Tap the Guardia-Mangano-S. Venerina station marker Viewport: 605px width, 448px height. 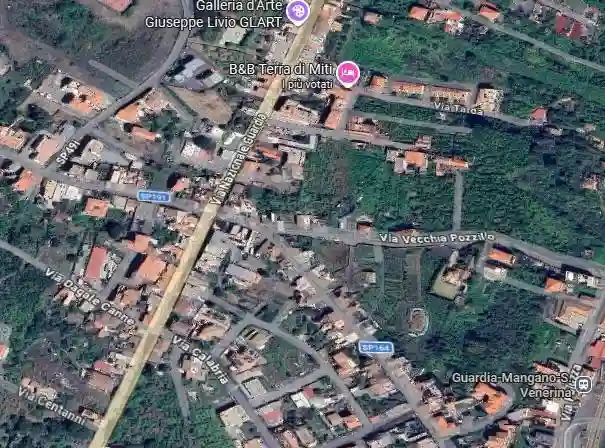pos(584,383)
